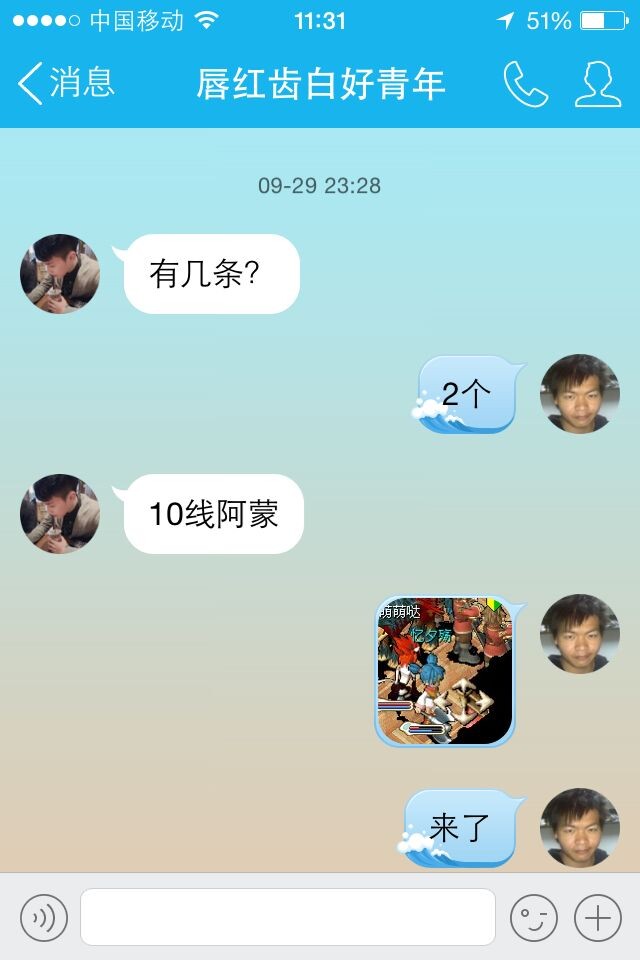The height and width of the screenshot is (960, 640).
Task: Open the sent game screenshot image
Action: [x=445, y=671]
